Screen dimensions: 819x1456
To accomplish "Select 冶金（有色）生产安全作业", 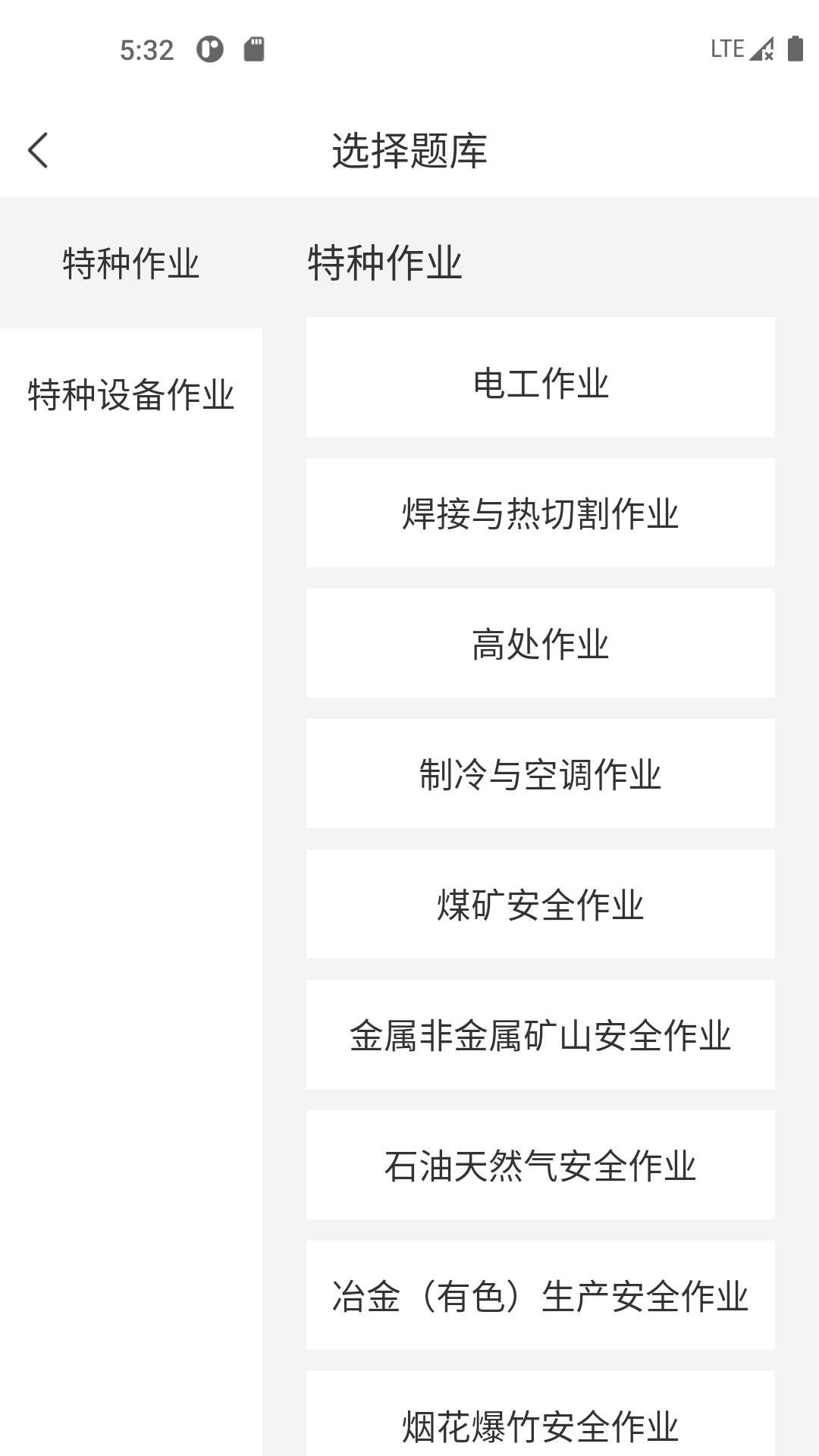I will point(540,1295).
